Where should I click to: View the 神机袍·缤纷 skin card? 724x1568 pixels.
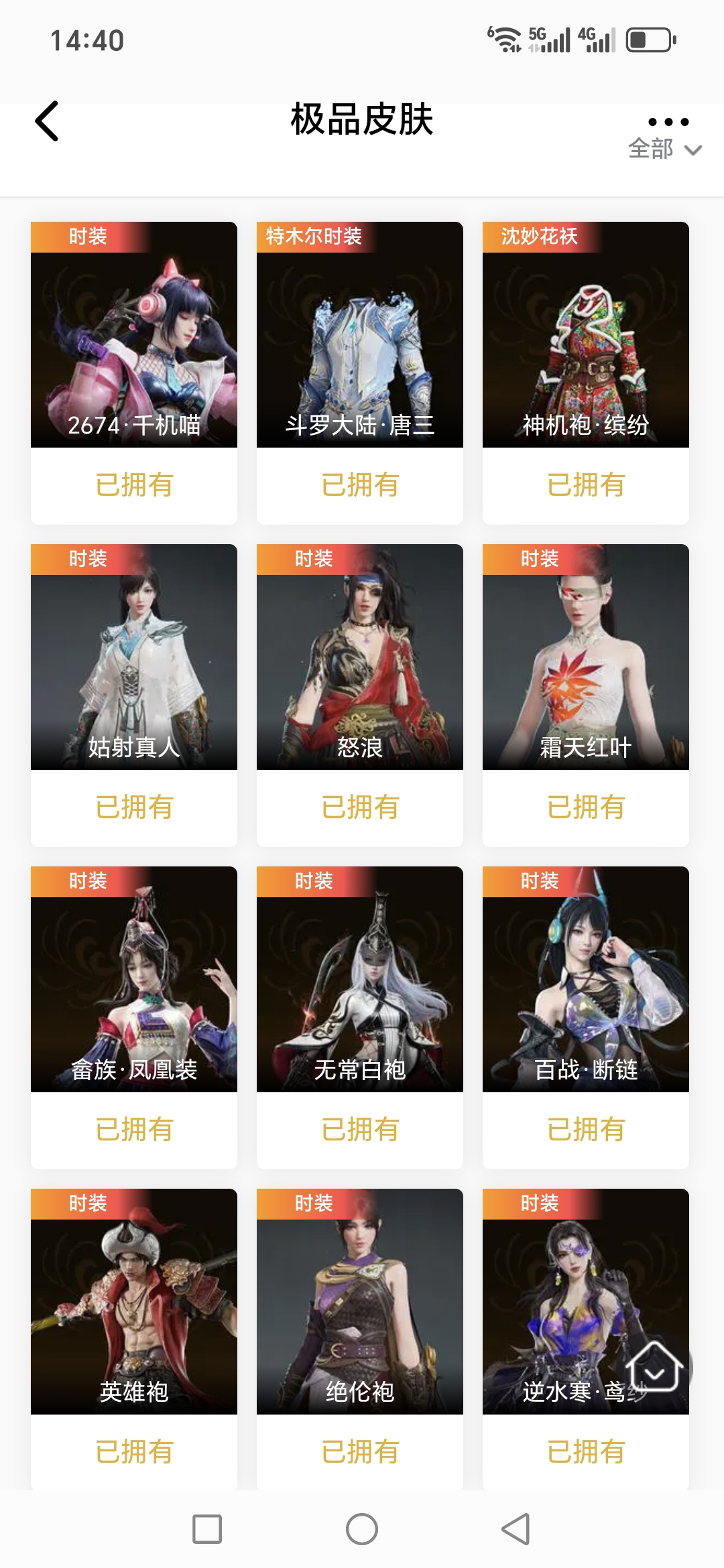[586, 335]
